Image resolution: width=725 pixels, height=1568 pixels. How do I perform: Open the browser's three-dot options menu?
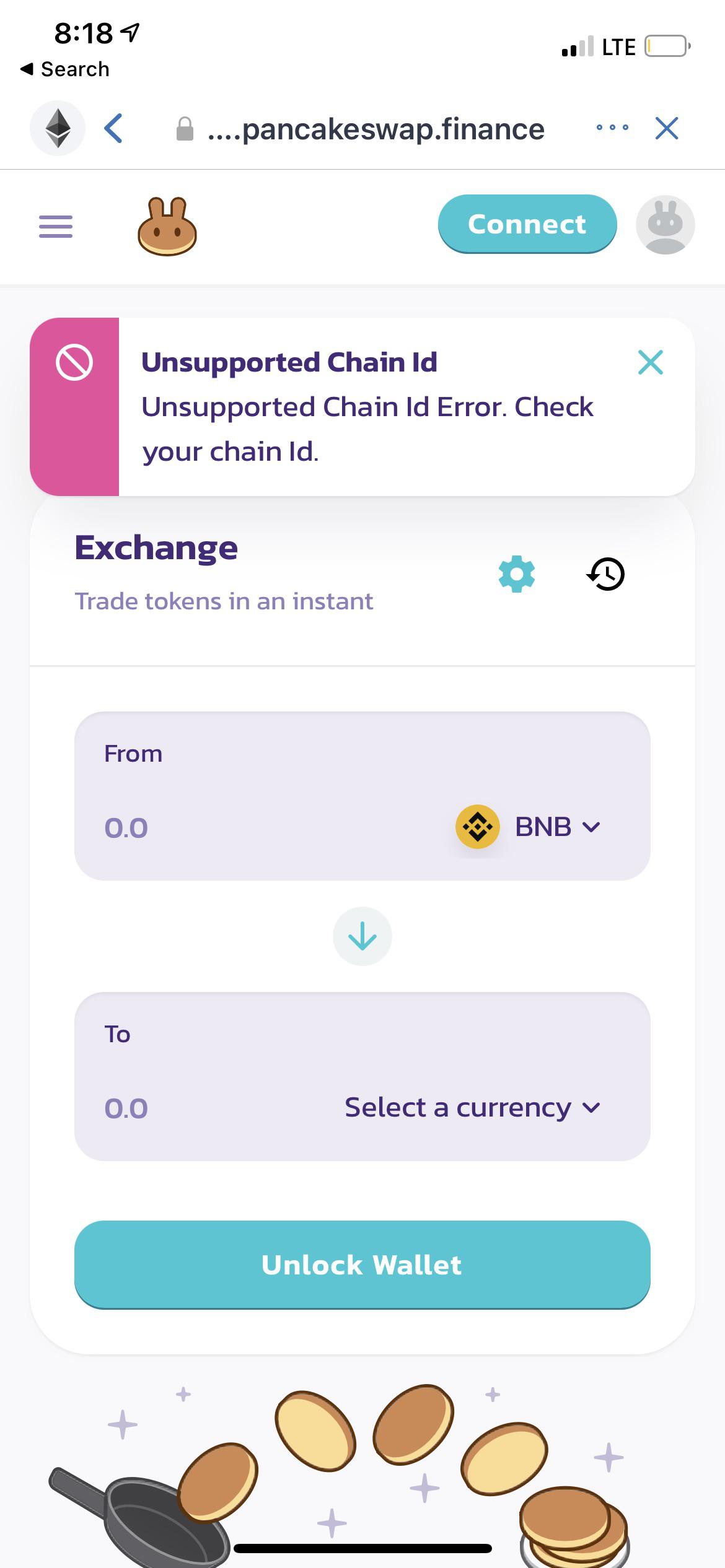(x=612, y=128)
